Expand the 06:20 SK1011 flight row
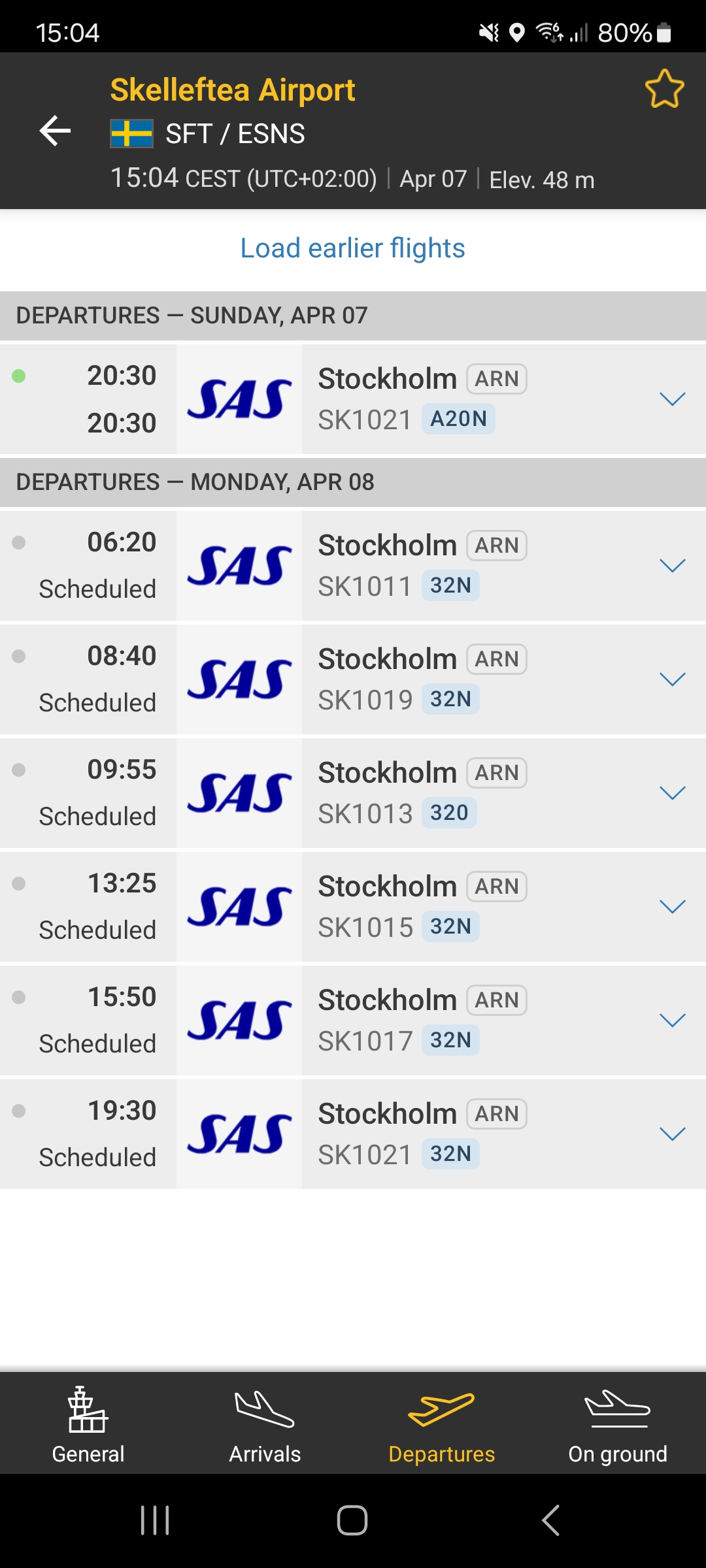706x1568 pixels. point(673,565)
